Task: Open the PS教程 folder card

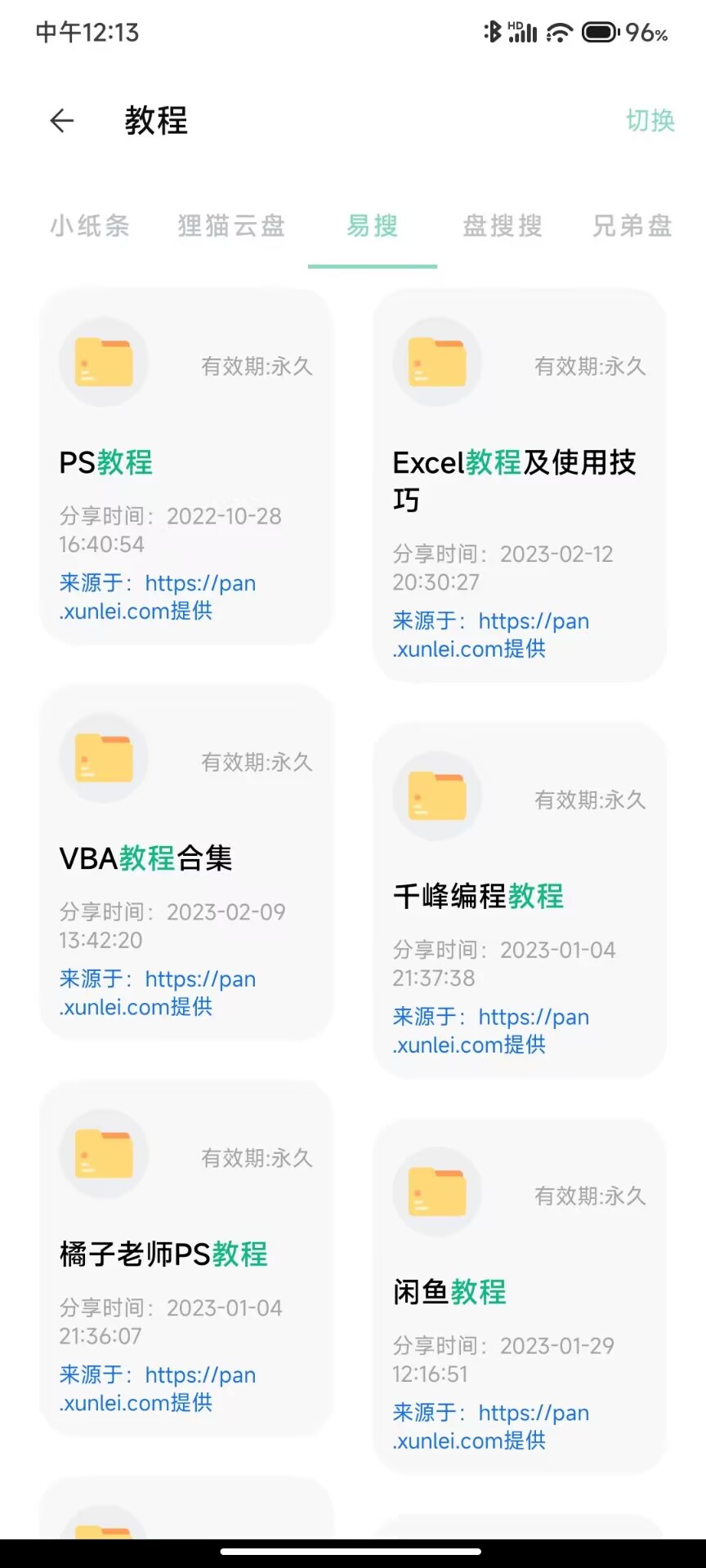Action: click(186, 467)
